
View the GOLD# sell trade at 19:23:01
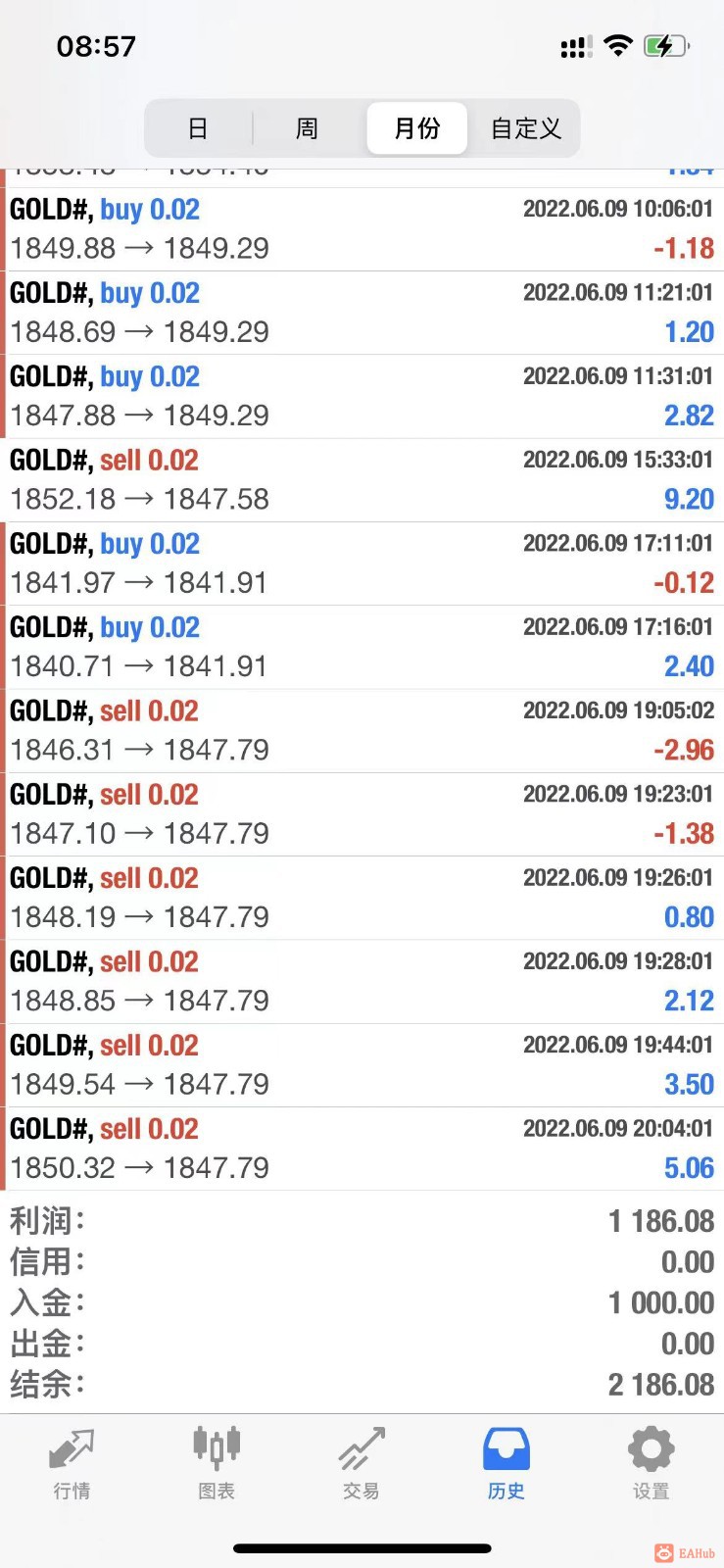(x=362, y=814)
